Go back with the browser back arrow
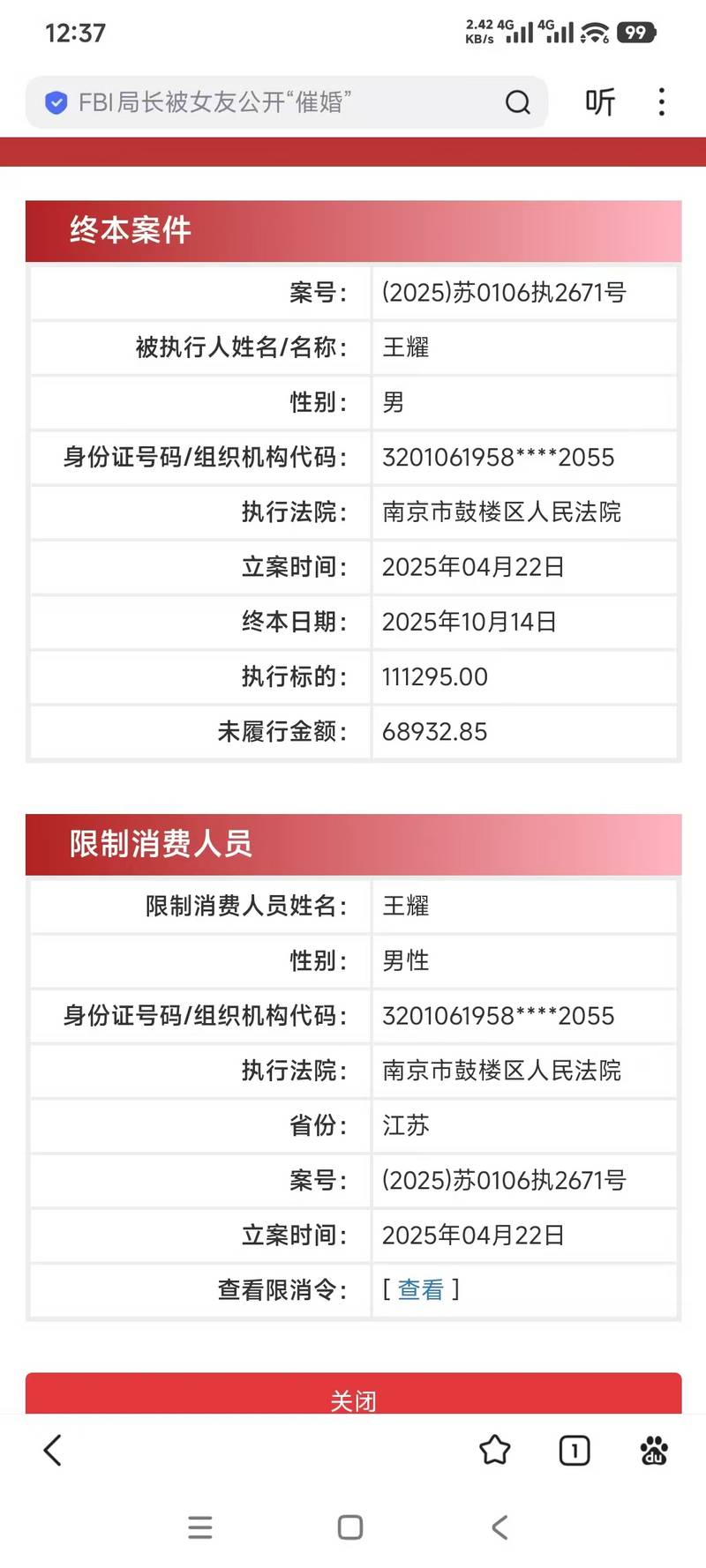Screen dimensions: 706x1568 [53, 1450]
